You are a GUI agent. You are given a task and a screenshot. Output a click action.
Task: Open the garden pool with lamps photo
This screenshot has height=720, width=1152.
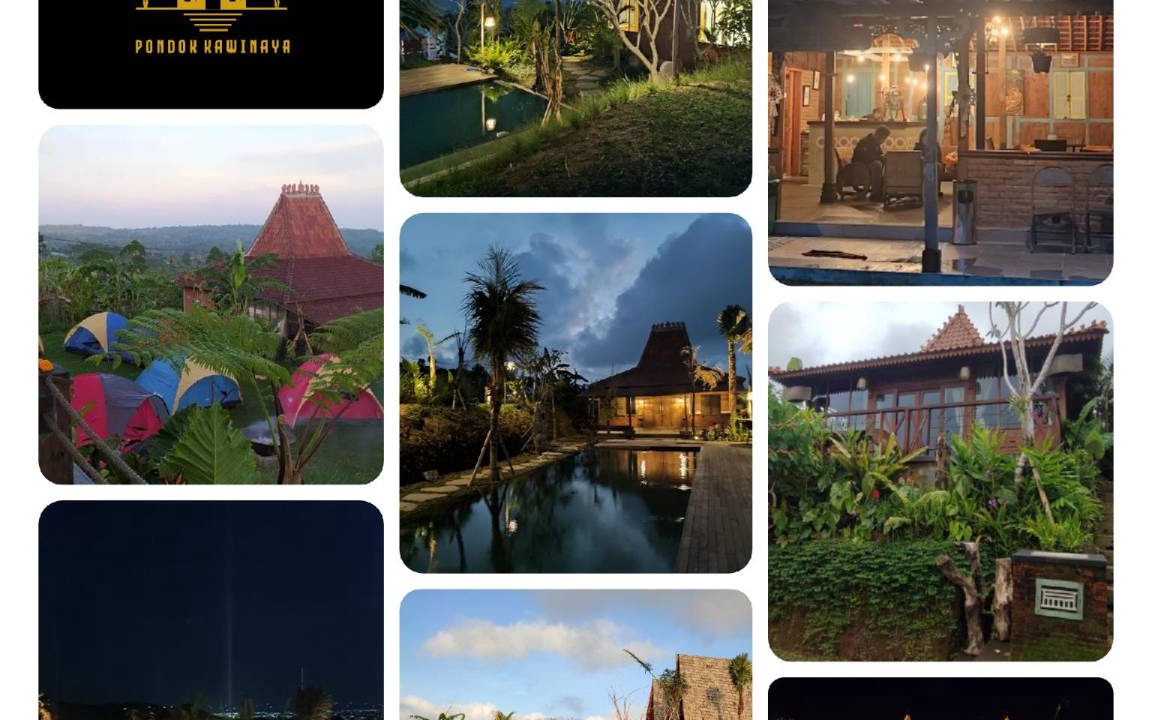(575, 97)
